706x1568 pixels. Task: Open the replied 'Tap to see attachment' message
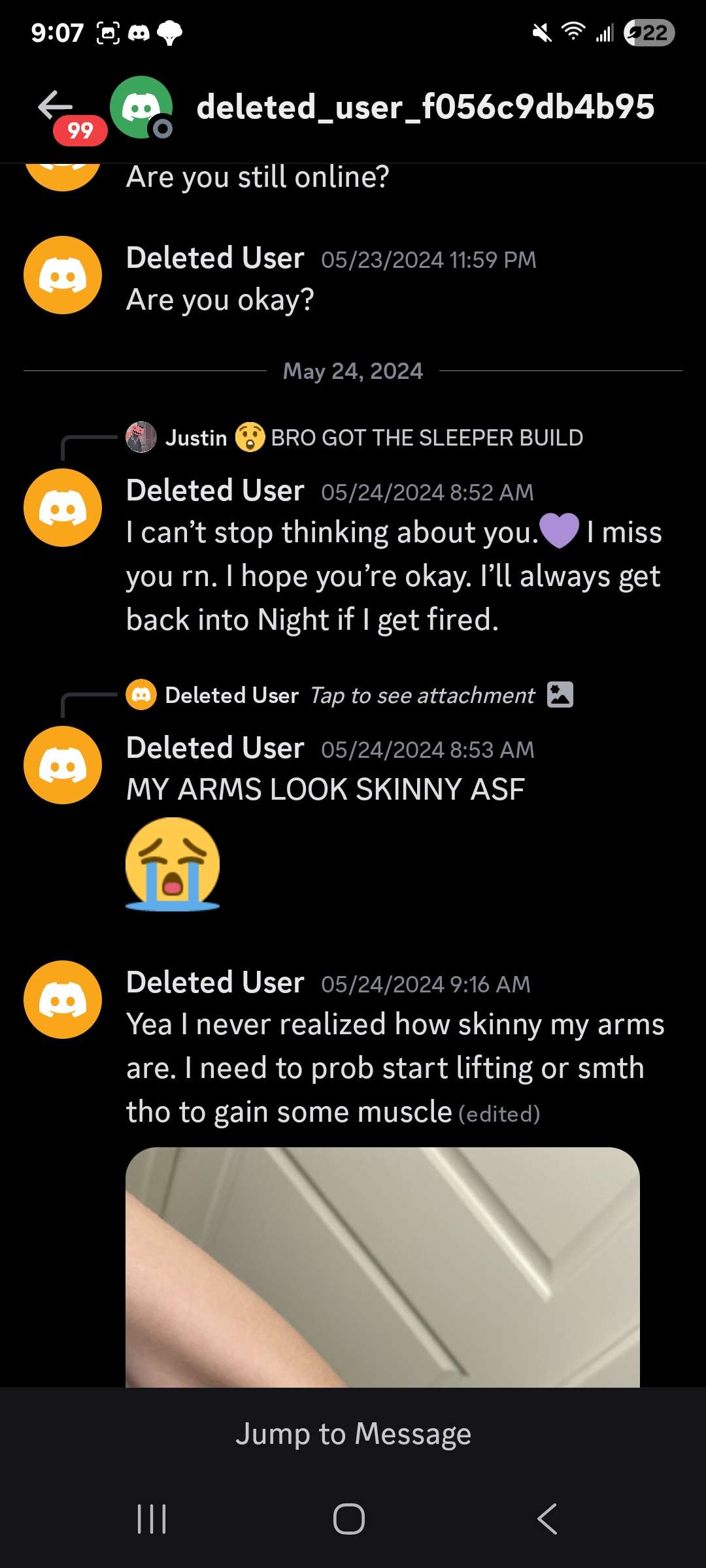(422, 695)
